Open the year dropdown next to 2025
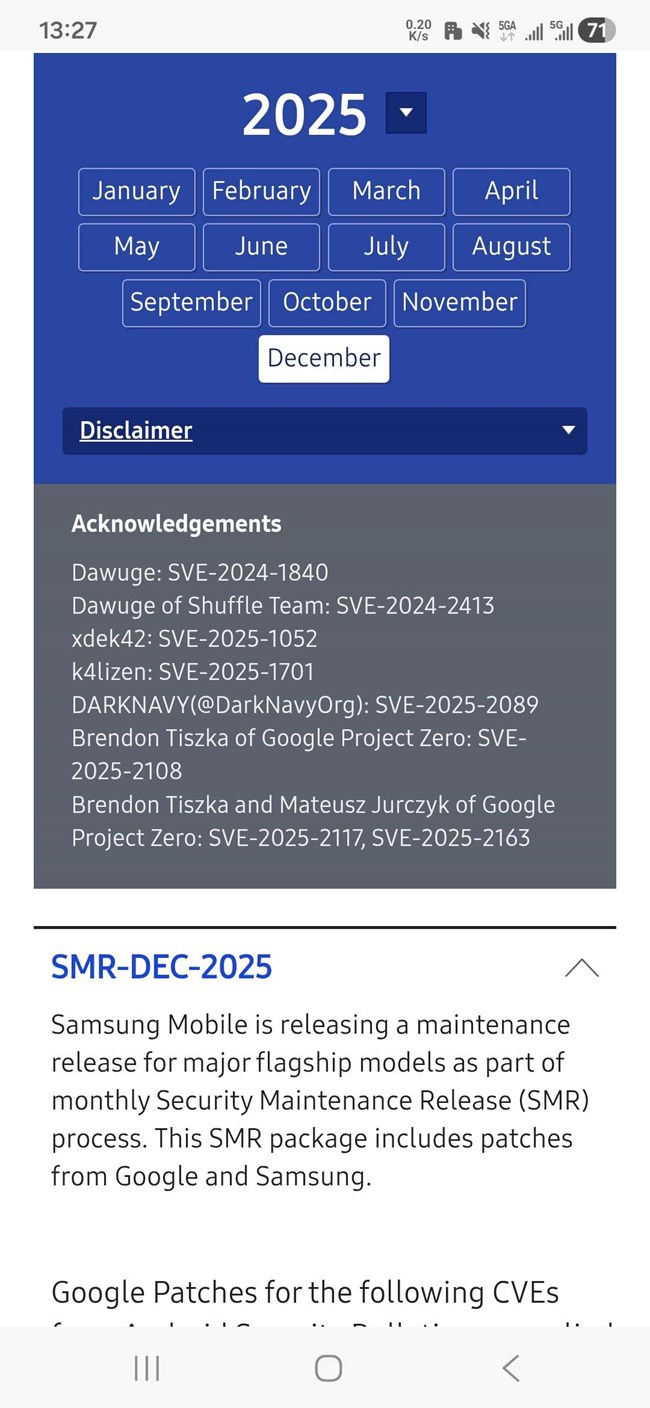 [x=406, y=113]
